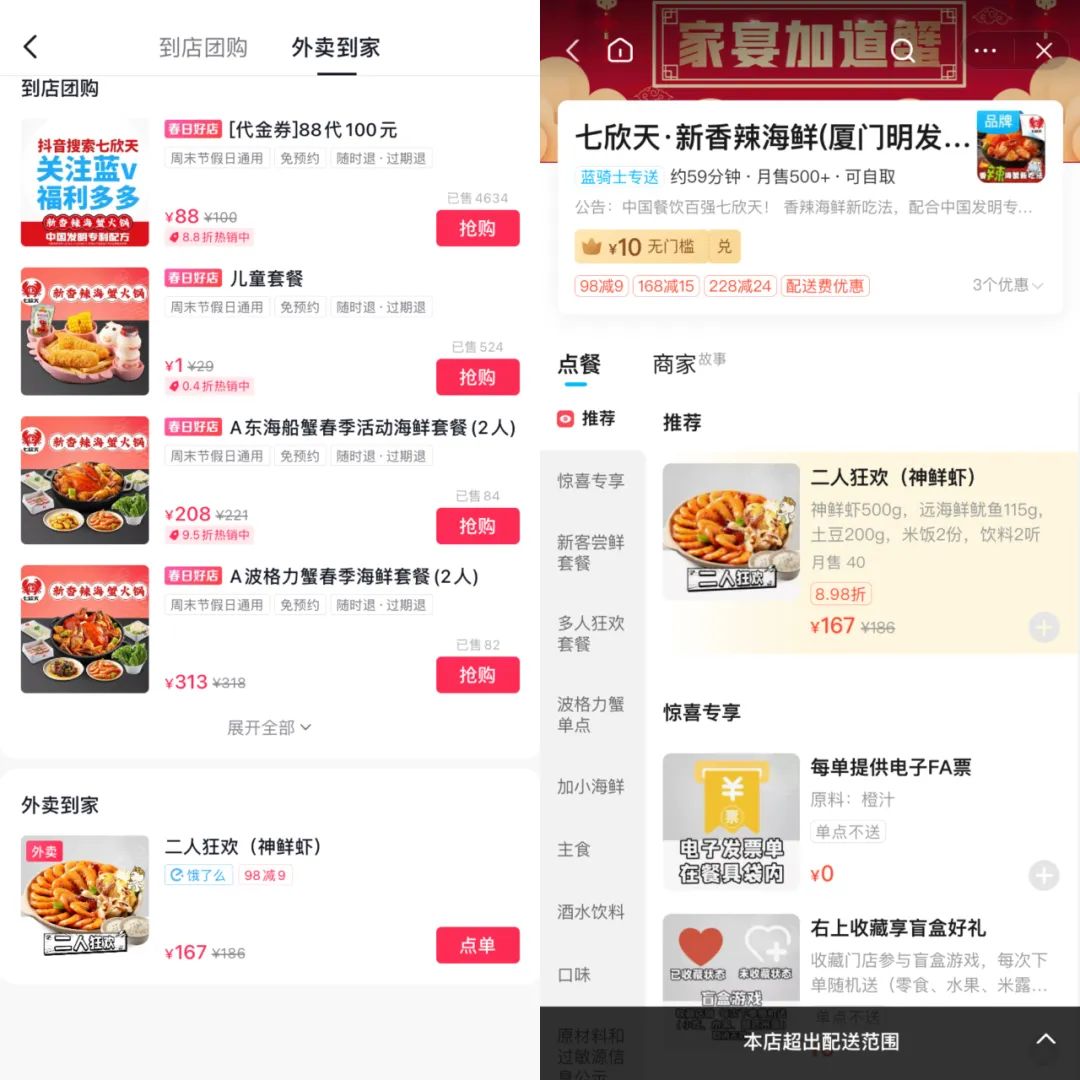This screenshot has height=1080, width=1080.
Task: Buy the 儿童套餐 deal
Action: tap(477, 377)
